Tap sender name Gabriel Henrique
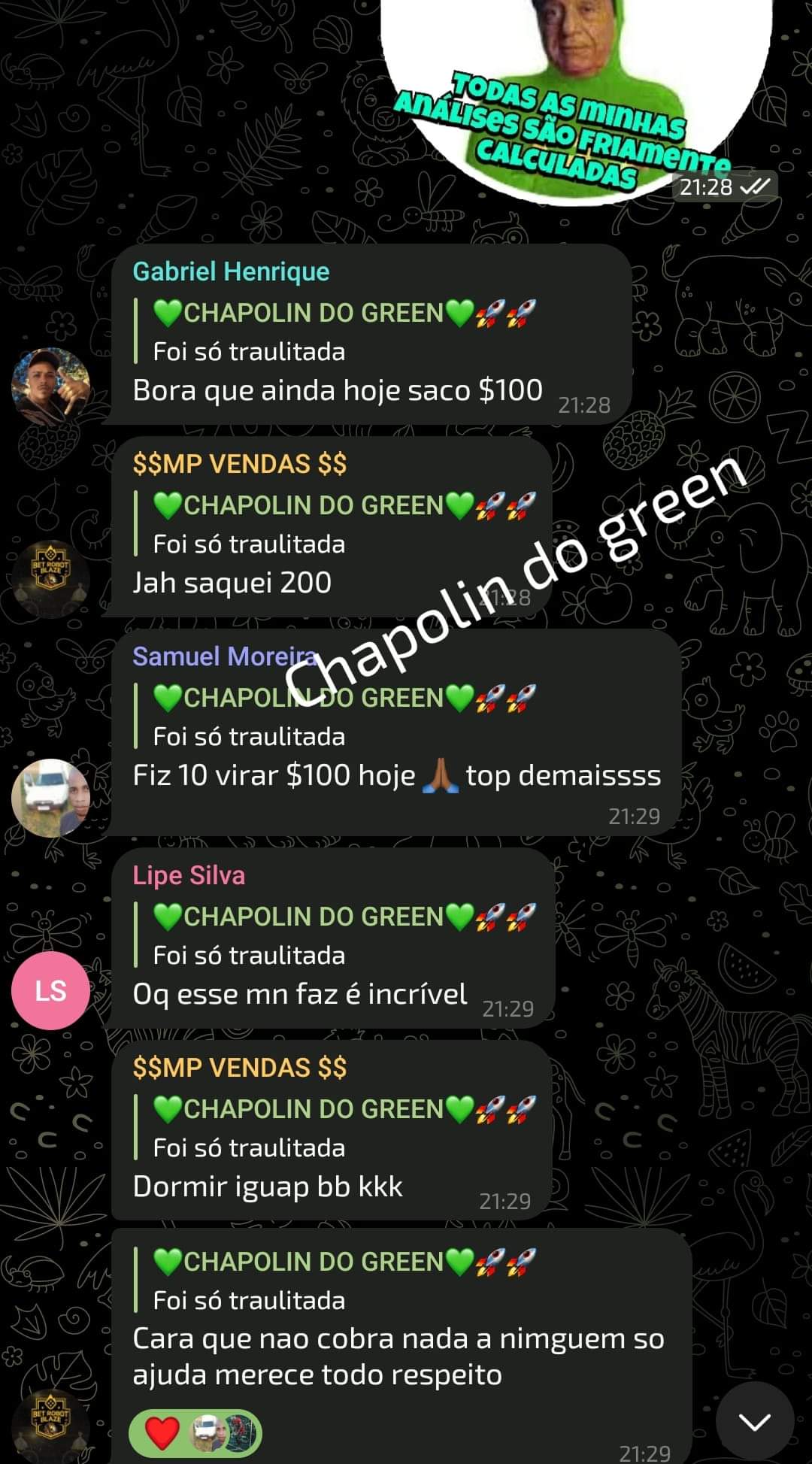Screen dimensions: 812x1464 pos(231,271)
